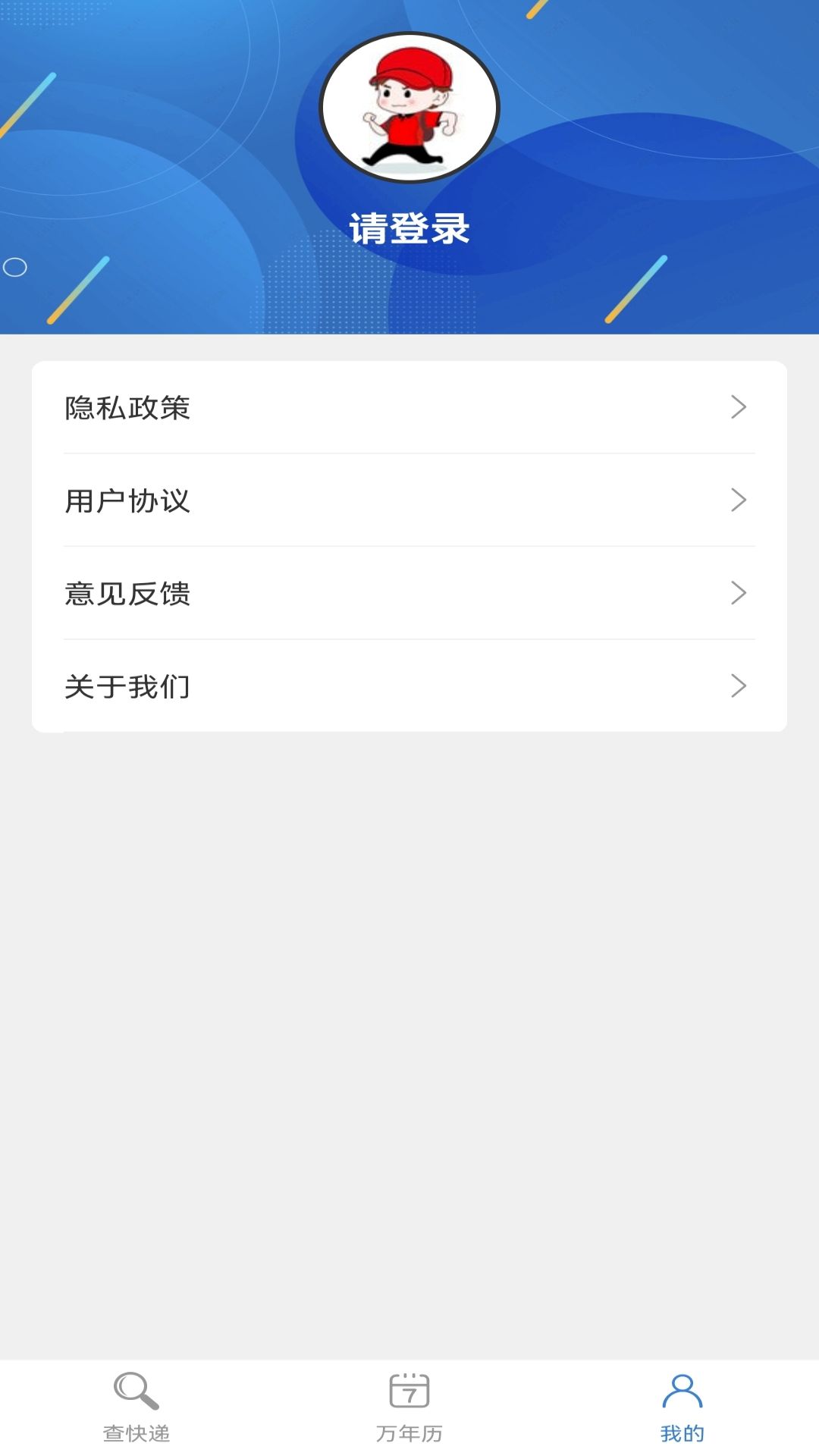This screenshot has height=1456, width=819.
Task: Open the 关于我们 row
Action: (x=409, y=686)
